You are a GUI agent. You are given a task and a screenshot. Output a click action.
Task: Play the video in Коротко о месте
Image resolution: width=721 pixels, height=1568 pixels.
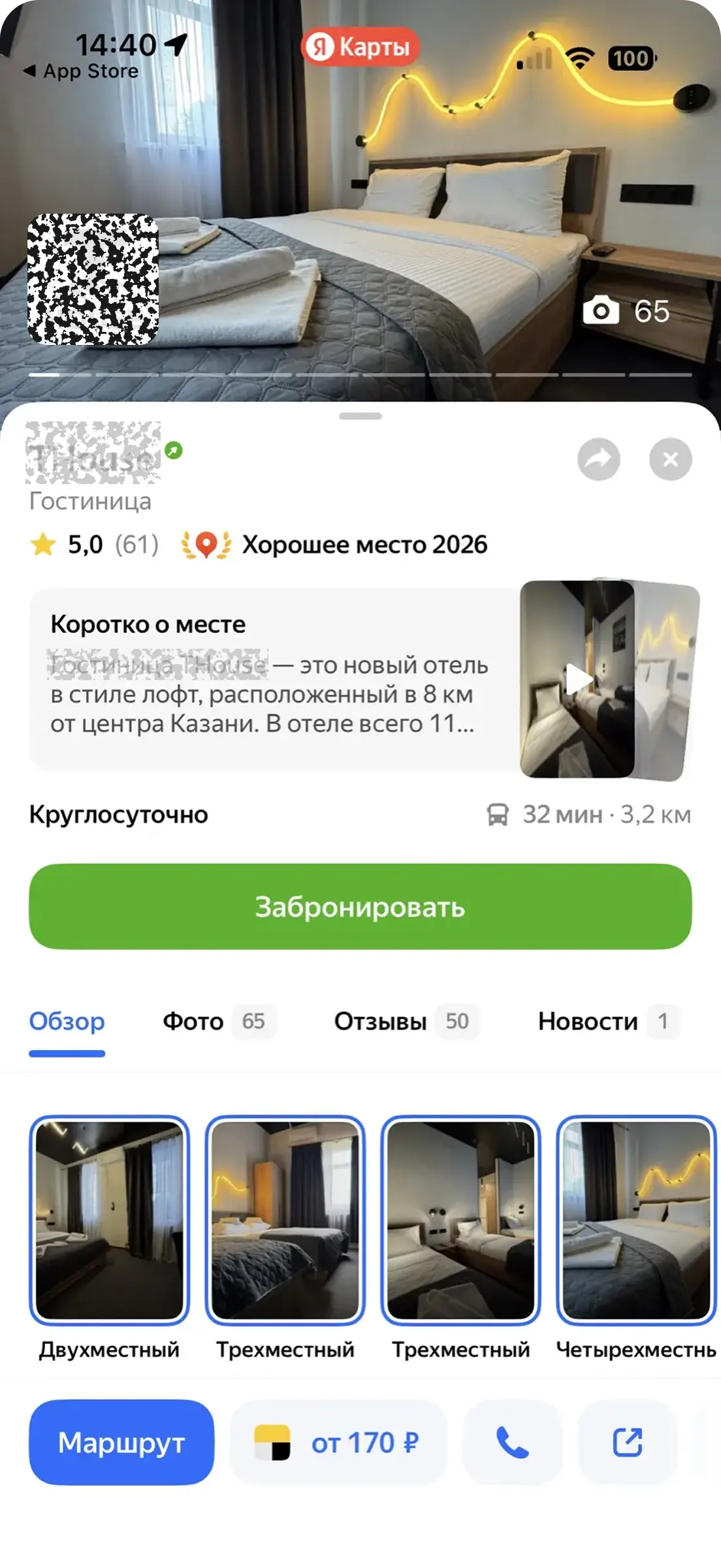coord(577,679)
